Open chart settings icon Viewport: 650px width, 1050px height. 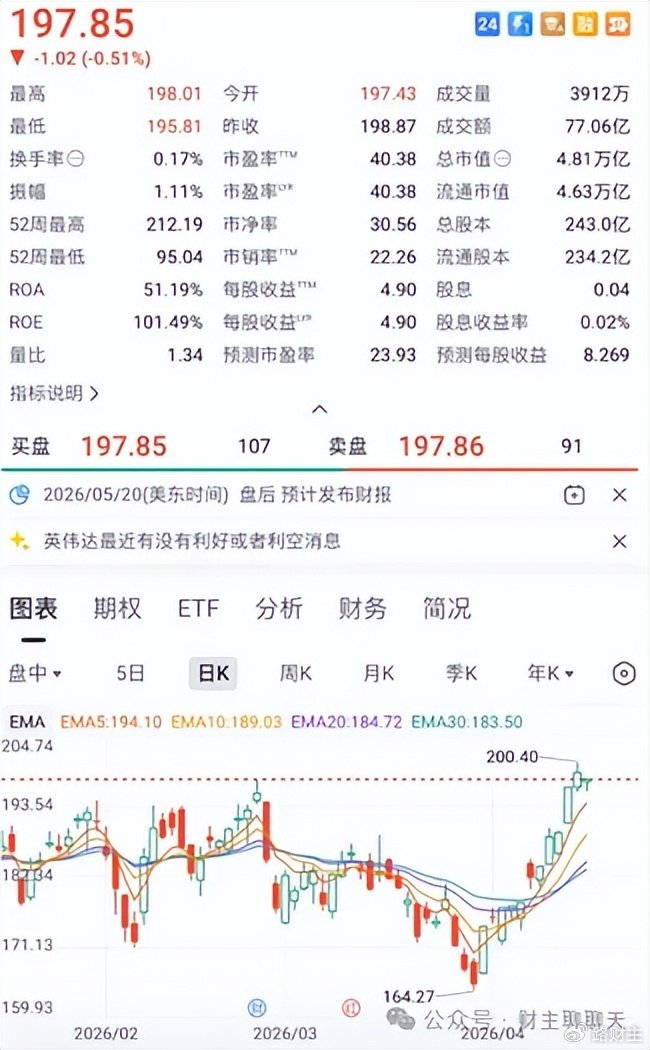click(624, 673)
